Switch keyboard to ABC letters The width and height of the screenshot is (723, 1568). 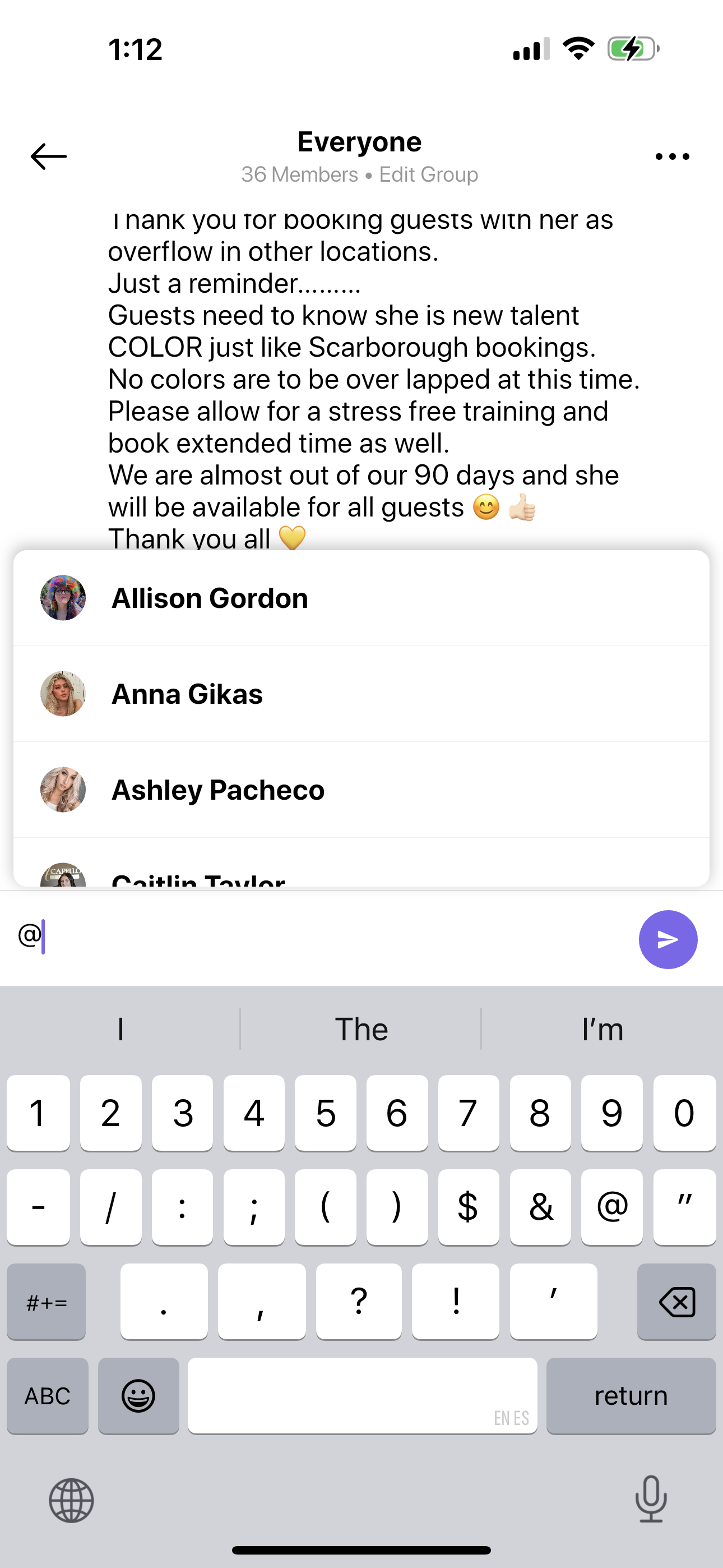(x=48, y=1395)
